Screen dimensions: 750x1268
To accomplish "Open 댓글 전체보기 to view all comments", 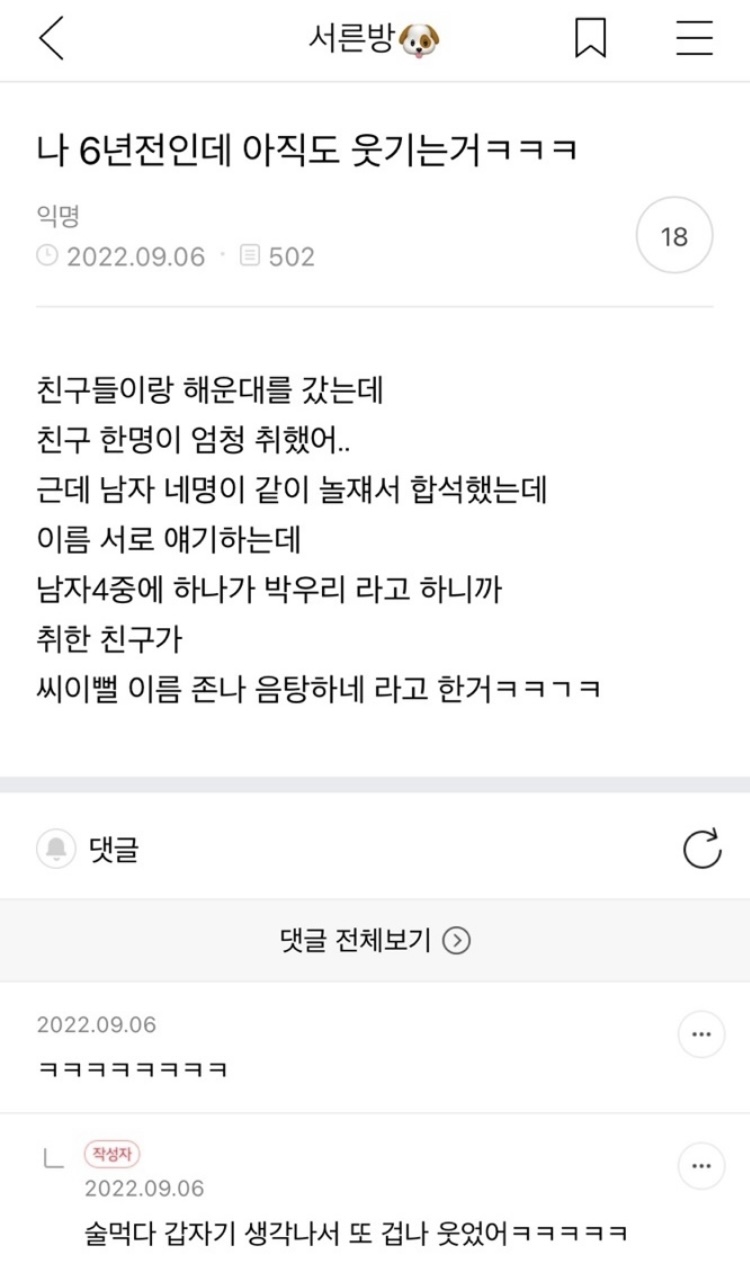I will tap(375, 940).
